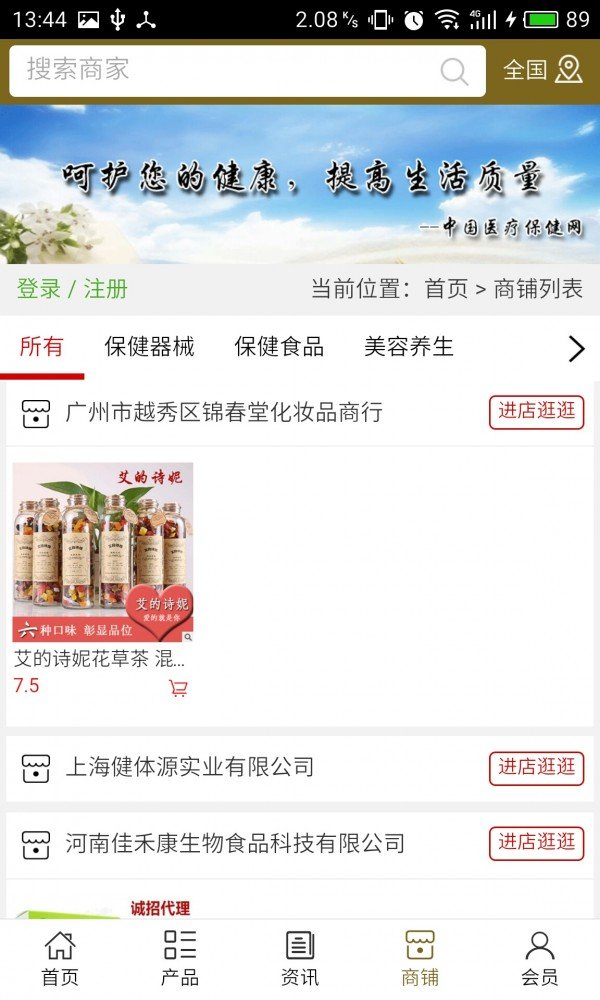Add 艾的诗妮花草茶 to the cart

179,688
